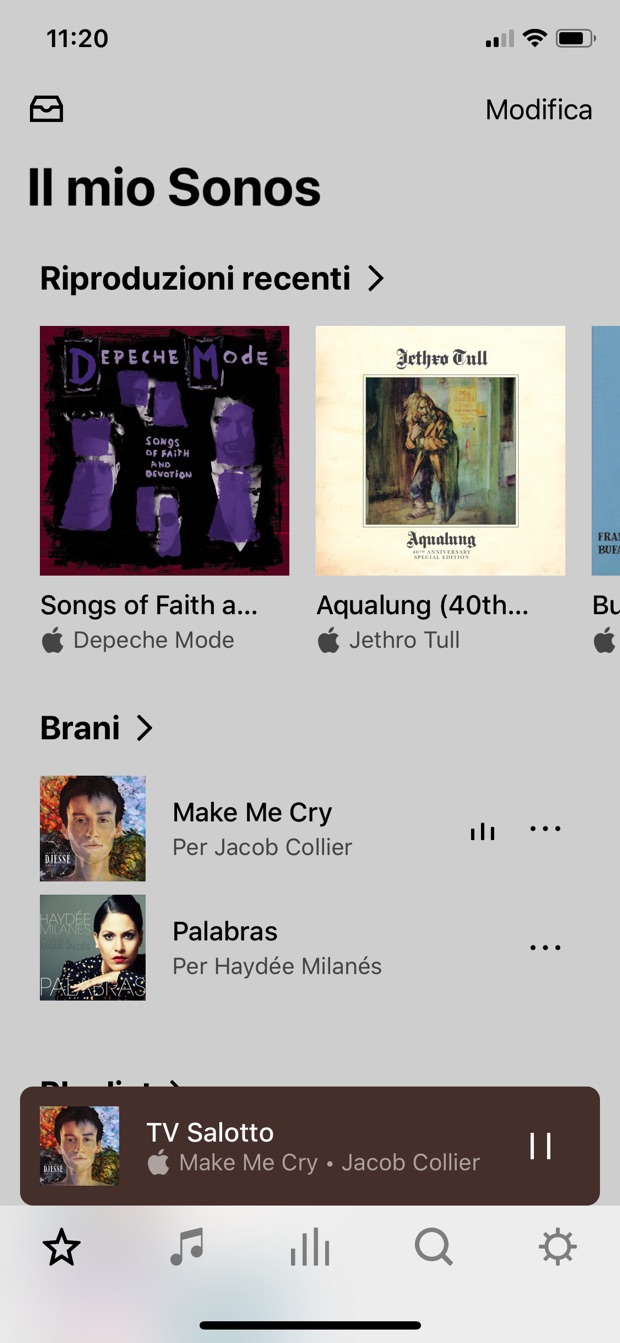Screen dimensions: 620x1343
Task: Go to the search tab
Action: pos(434,1248)
